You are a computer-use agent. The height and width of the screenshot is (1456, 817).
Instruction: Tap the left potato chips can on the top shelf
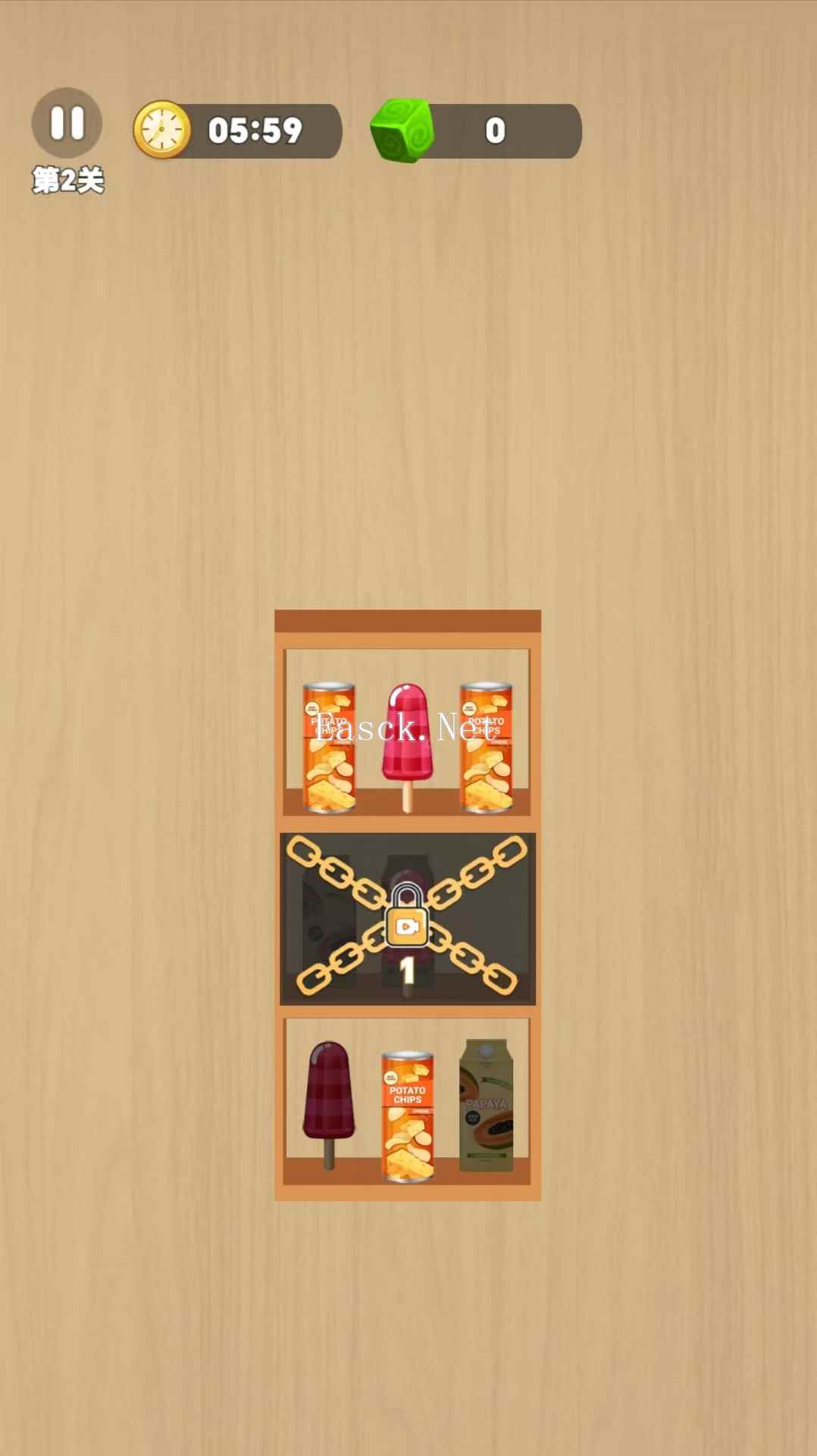[x=330, y=747]
